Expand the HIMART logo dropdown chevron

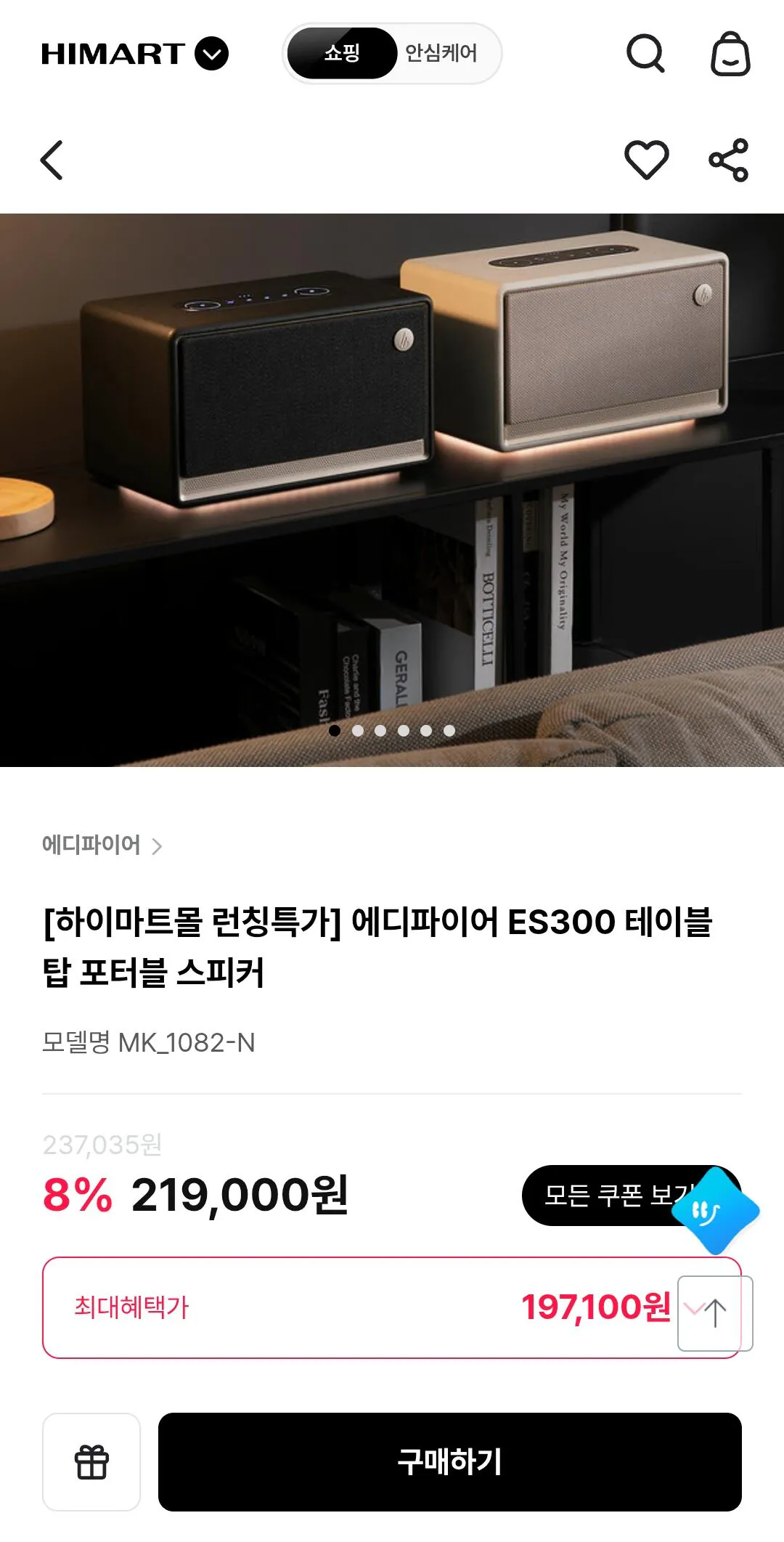pyautogui.click(x=211, y=54)
